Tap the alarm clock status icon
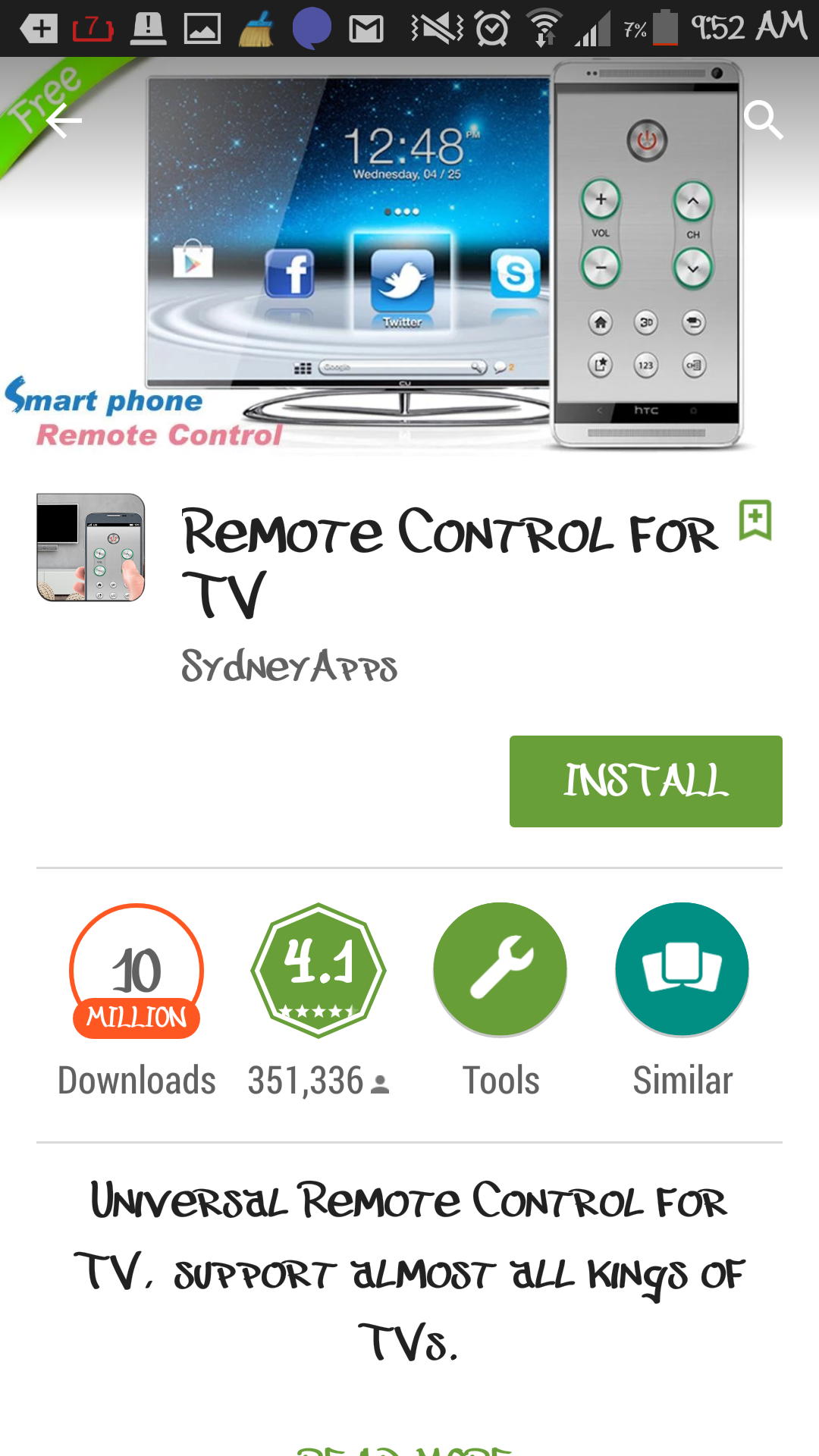This screenshot has width=819, height=1456. tap(494, 27)
